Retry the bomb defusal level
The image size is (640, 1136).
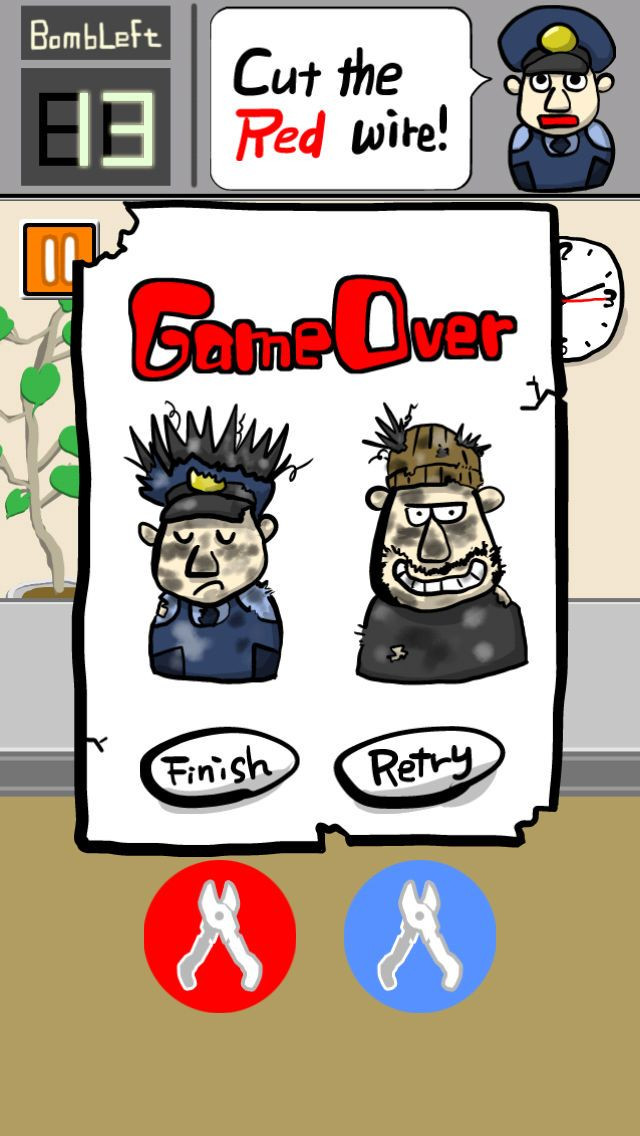coord(419,764)
